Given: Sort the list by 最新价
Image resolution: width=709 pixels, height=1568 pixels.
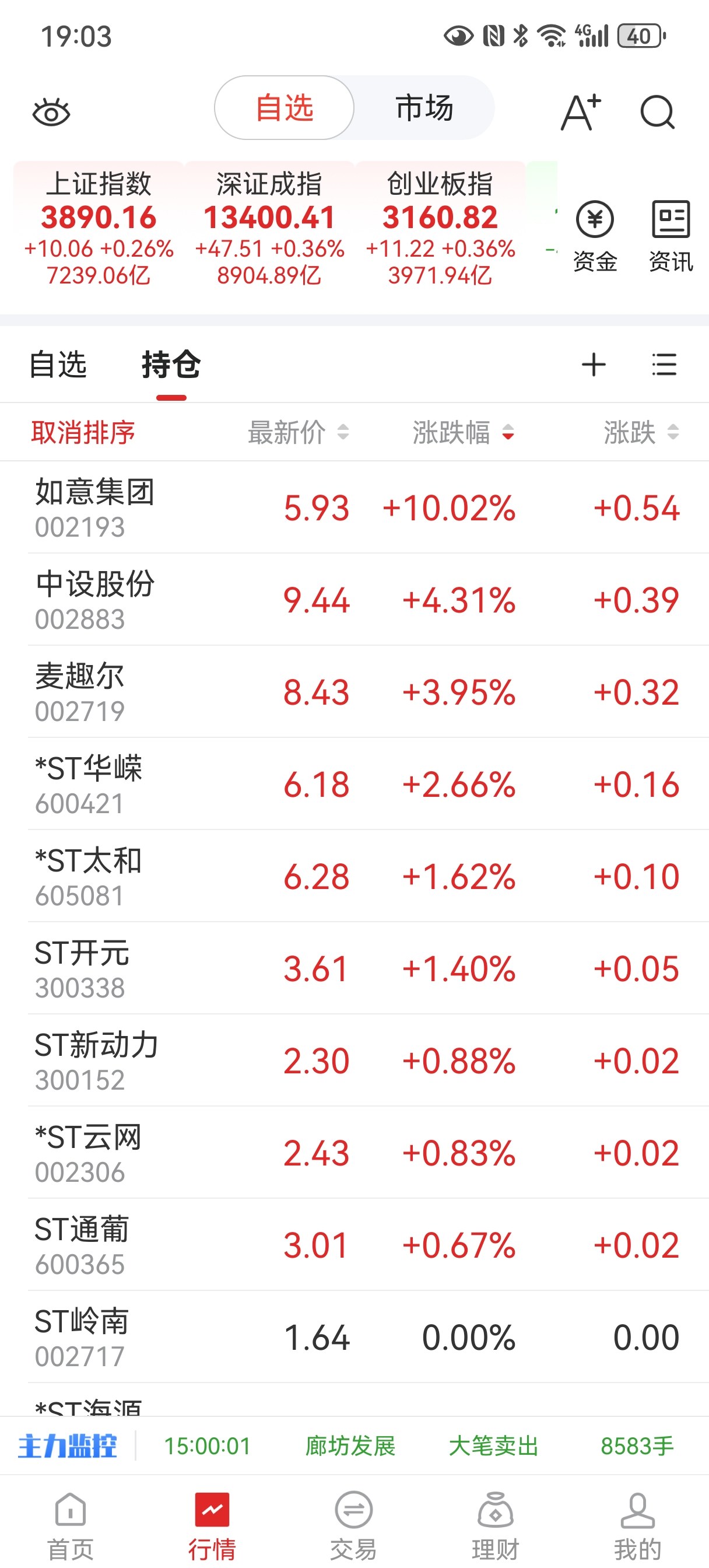Looking at the screenshot, I should [x=297, y=433].
